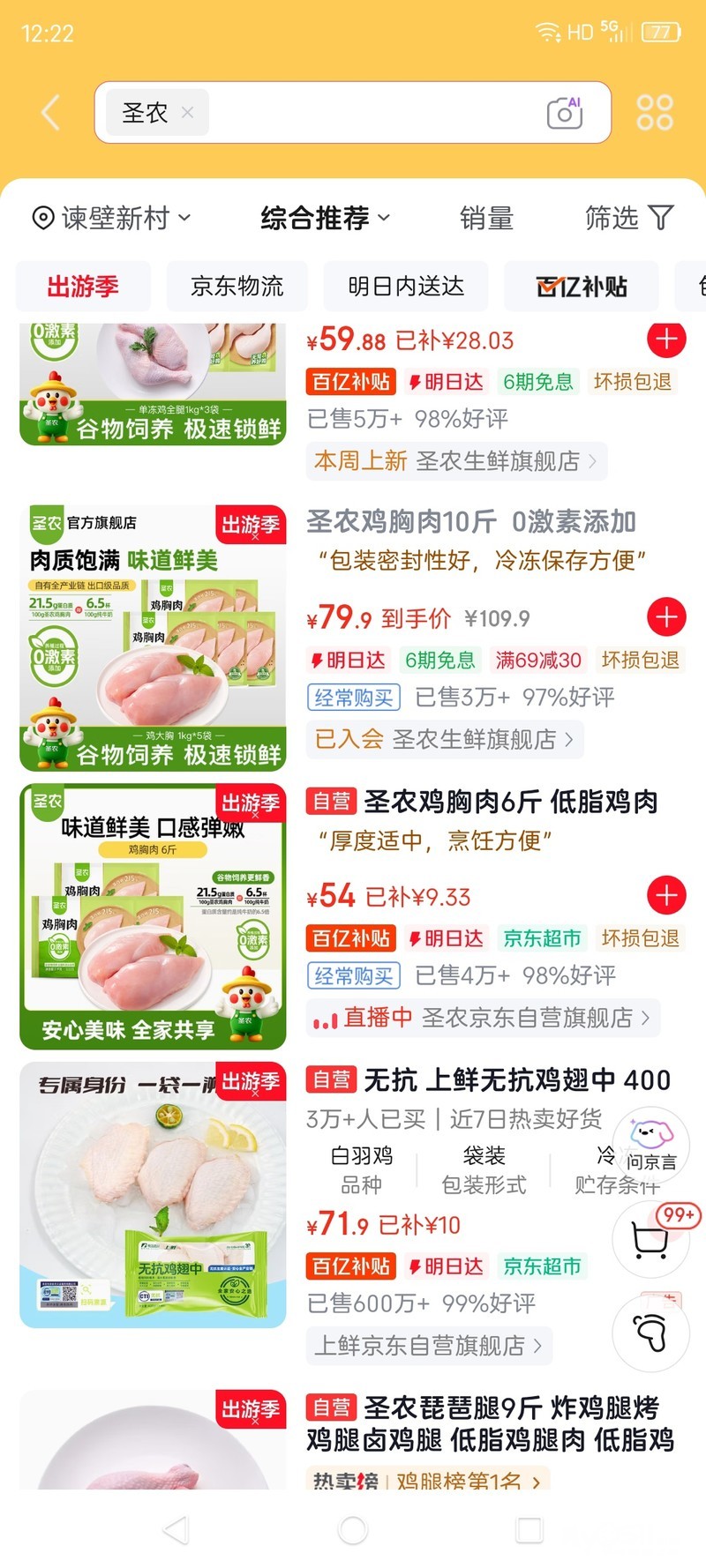Screen dimensions: 706x1568
Task: Remove the 圣农 search keyword chip
Action: pos(187,113)
